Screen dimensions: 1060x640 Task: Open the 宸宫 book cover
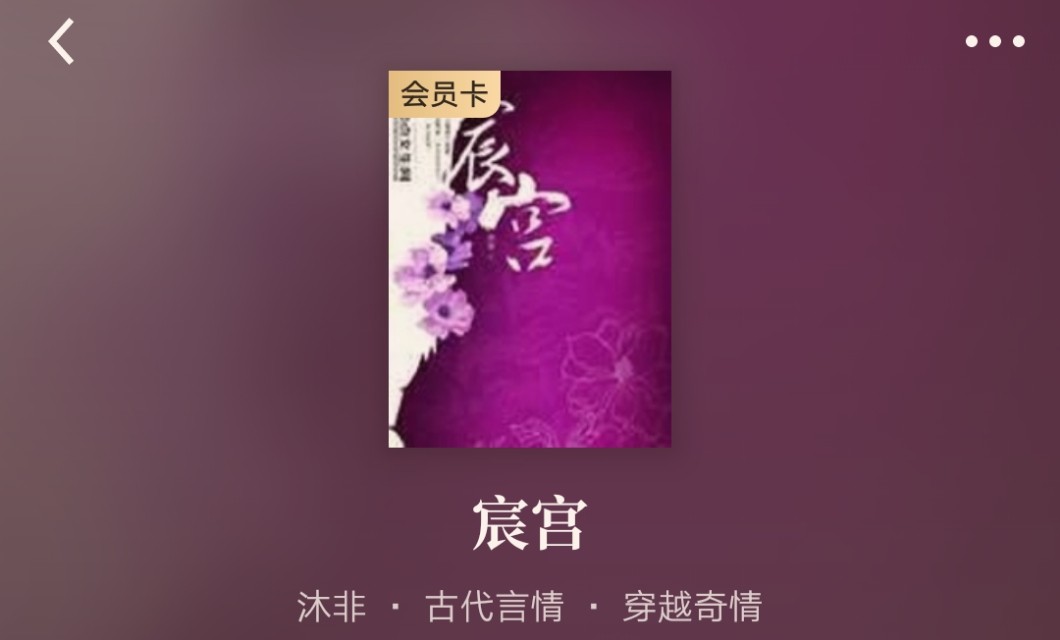tap(529, 259)
